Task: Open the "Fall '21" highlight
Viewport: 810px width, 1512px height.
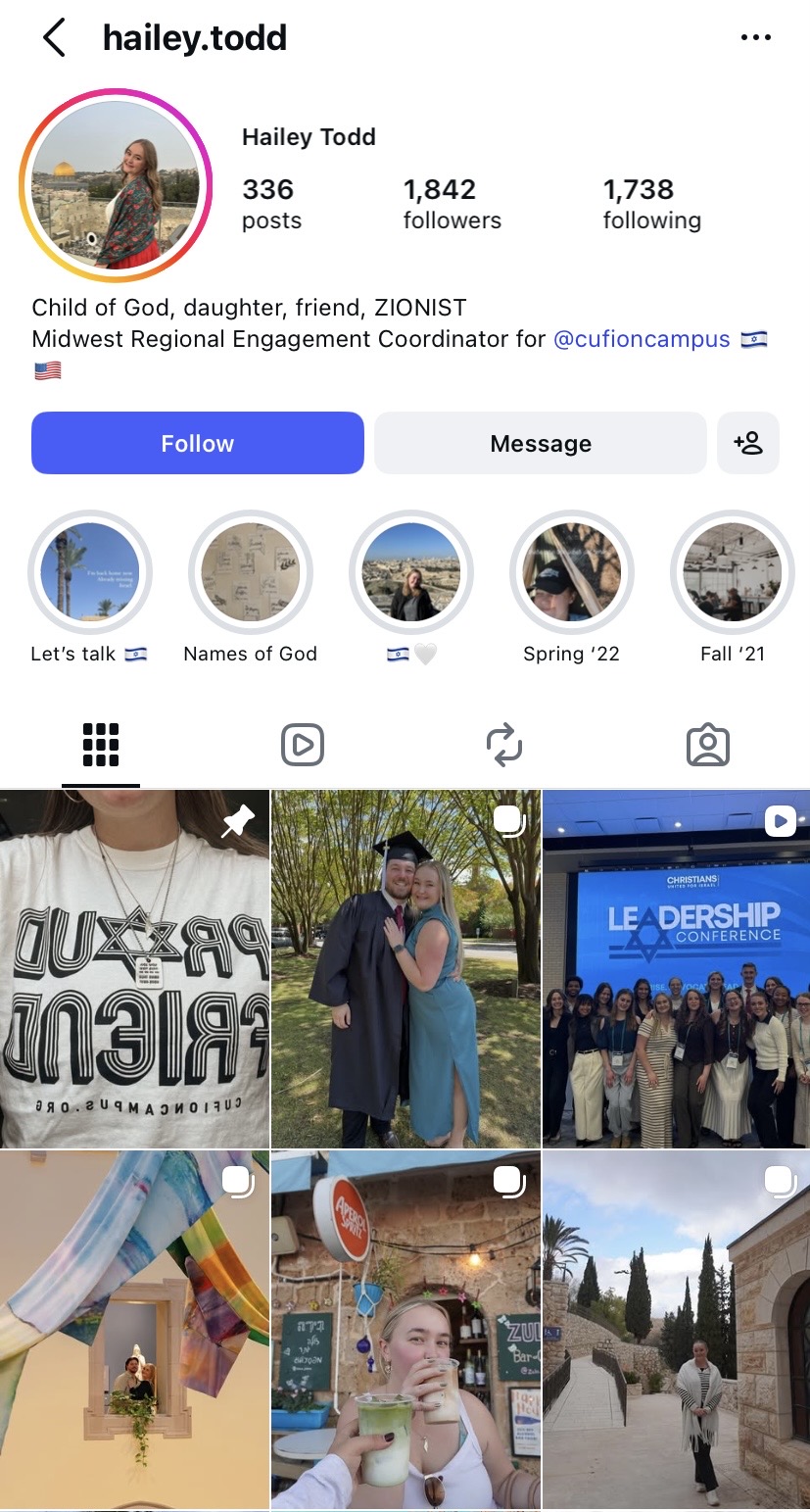Action: pos(732,572)
